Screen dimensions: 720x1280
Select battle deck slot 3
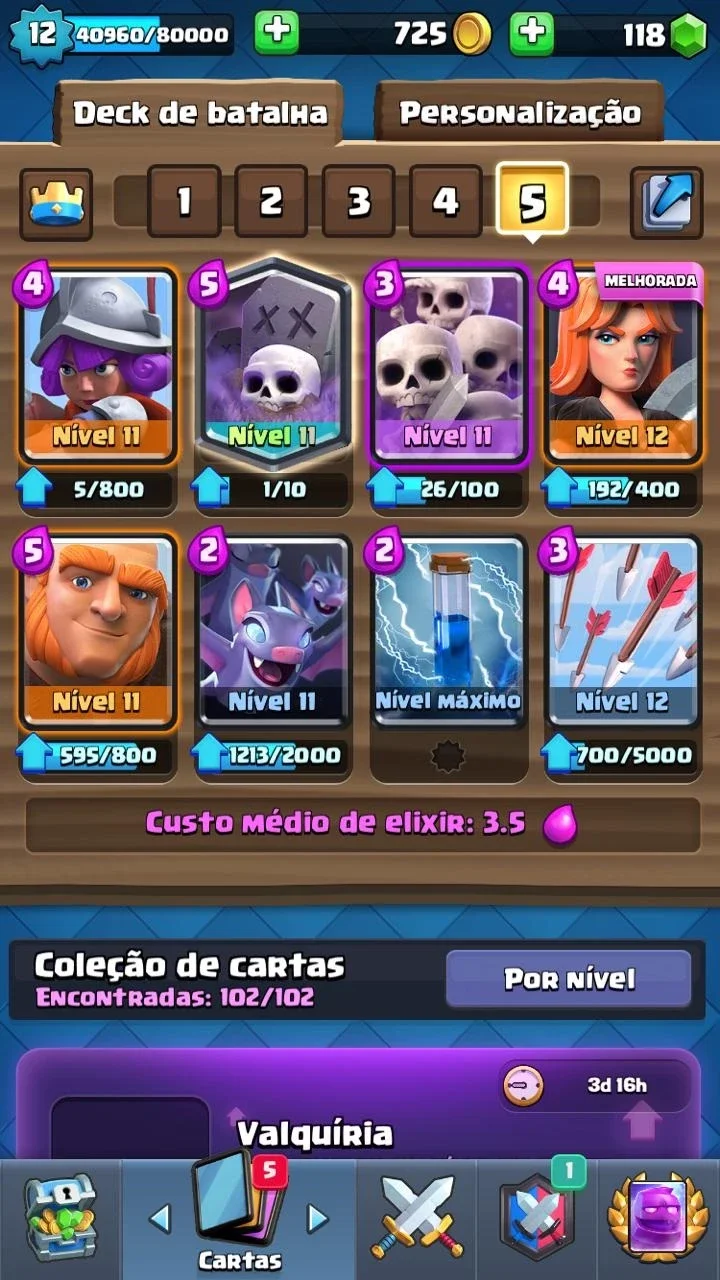(x=358, y=201)
